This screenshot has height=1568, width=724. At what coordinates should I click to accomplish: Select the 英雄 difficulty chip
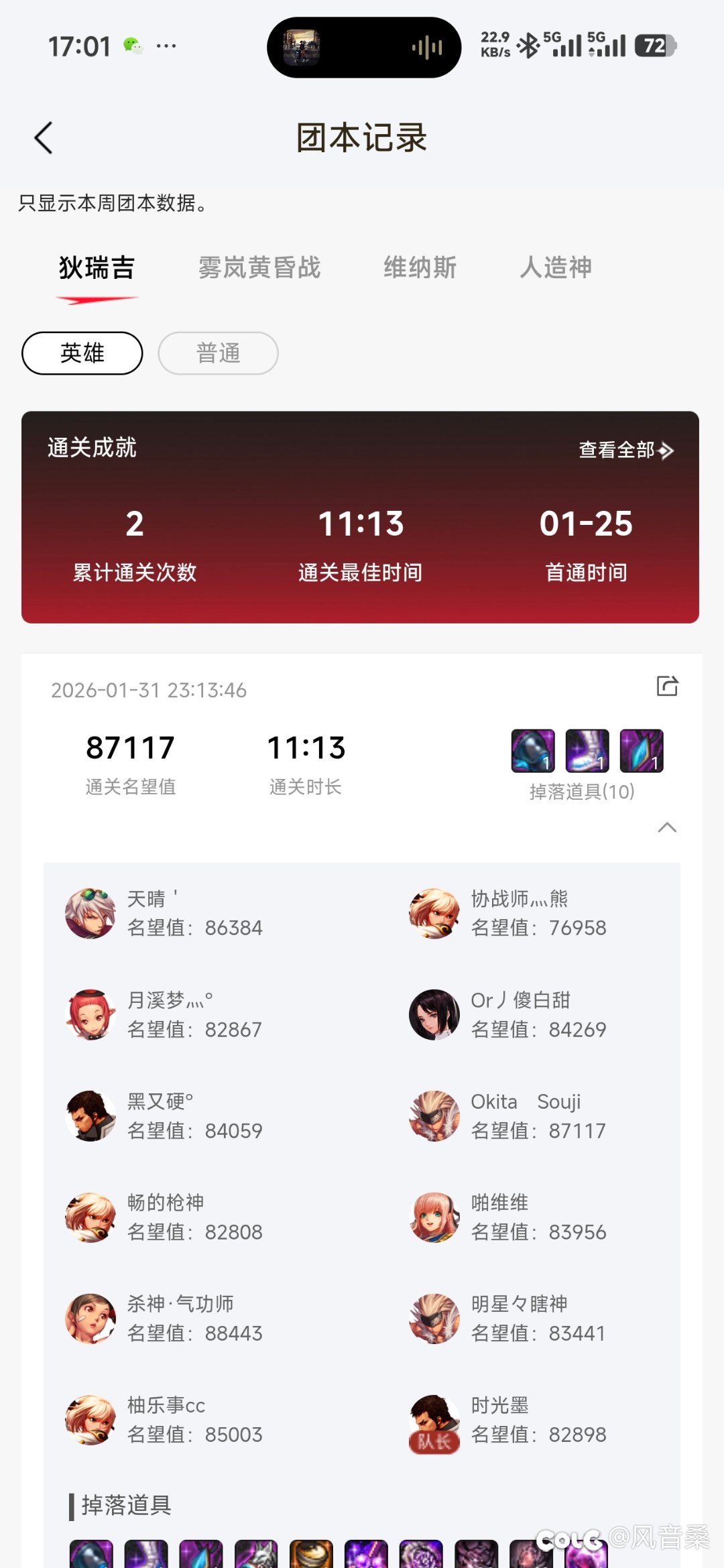point(82,353)
